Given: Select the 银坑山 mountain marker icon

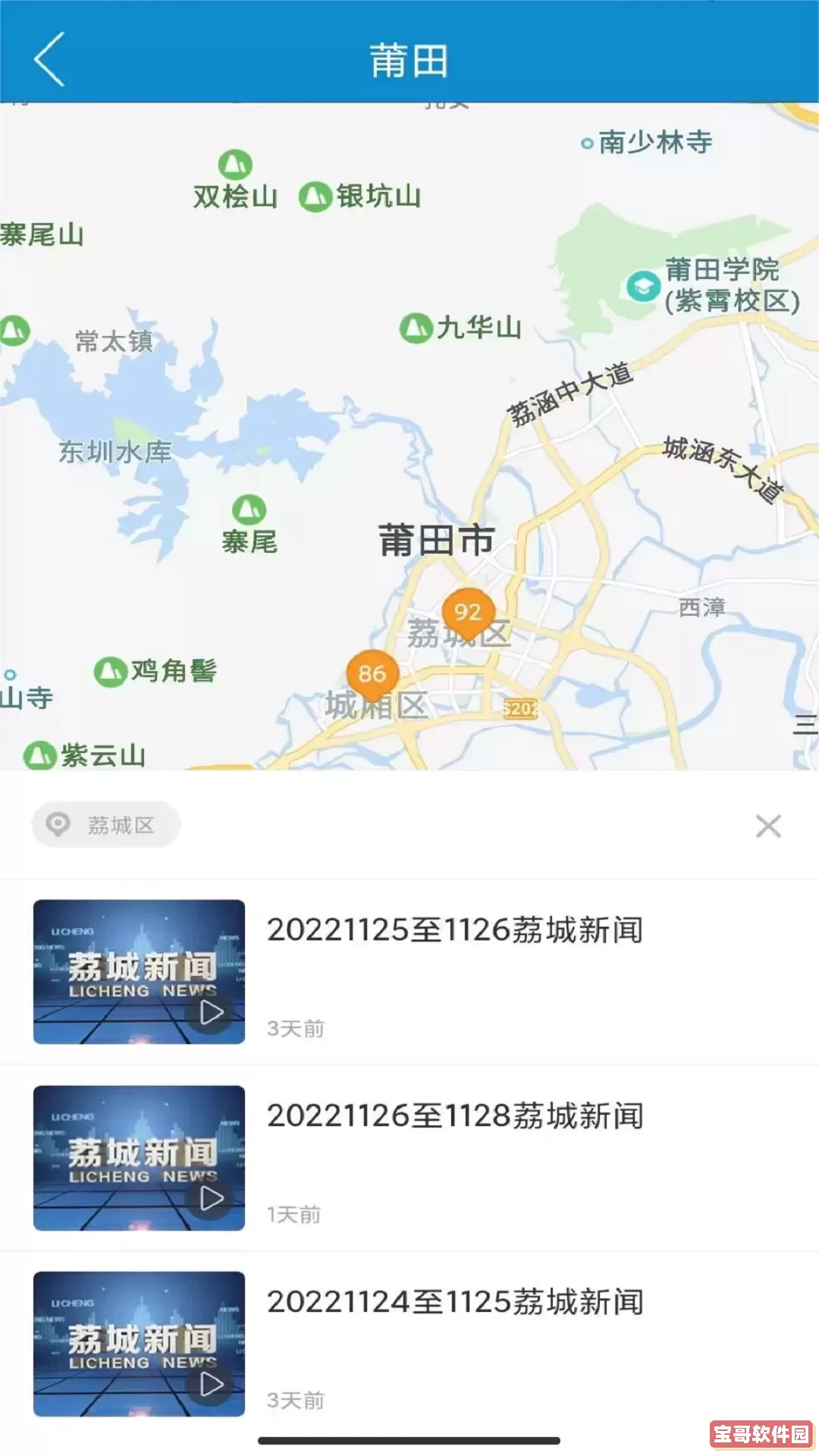Looking at the screenshot, I should [318, 195].
